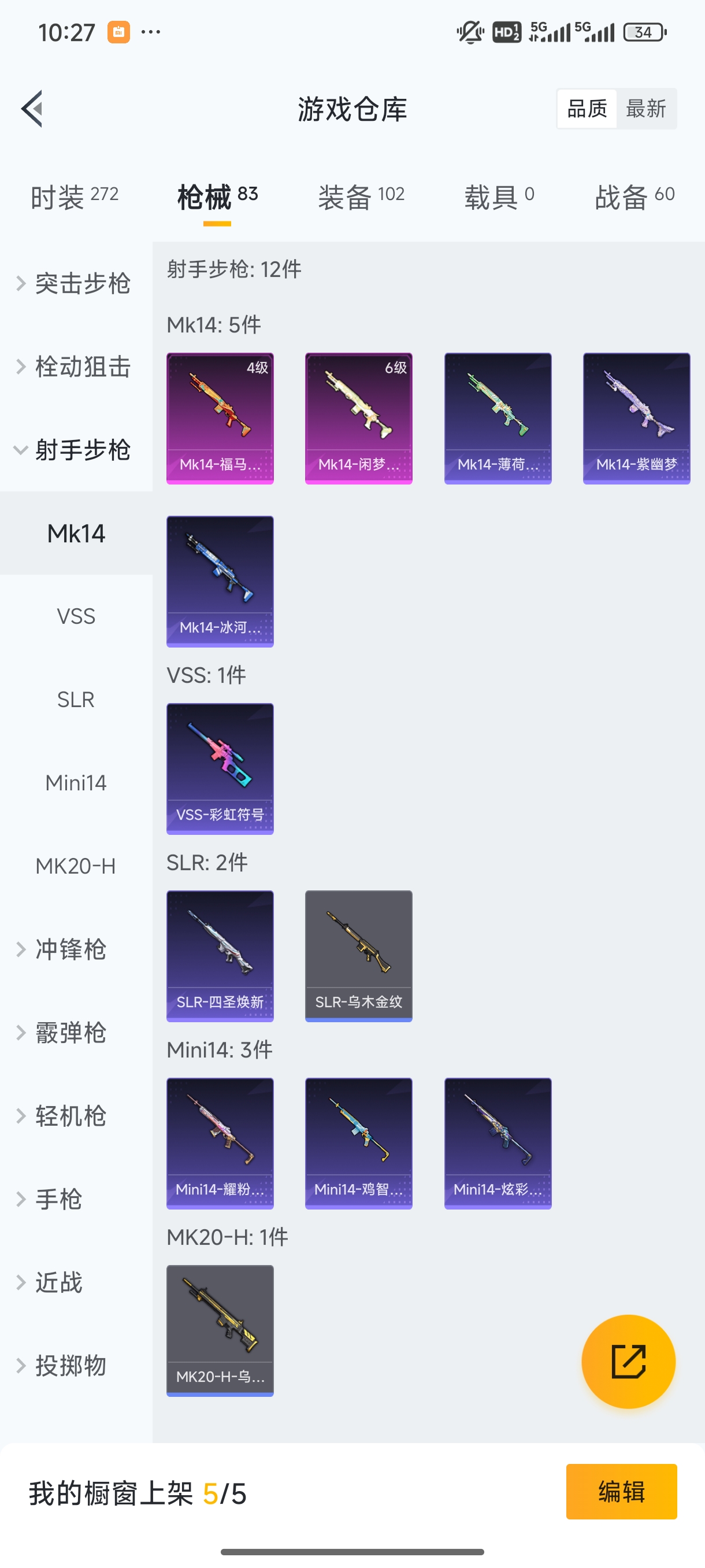
Task: Sort items by 最新
Action: coord(645,109)
